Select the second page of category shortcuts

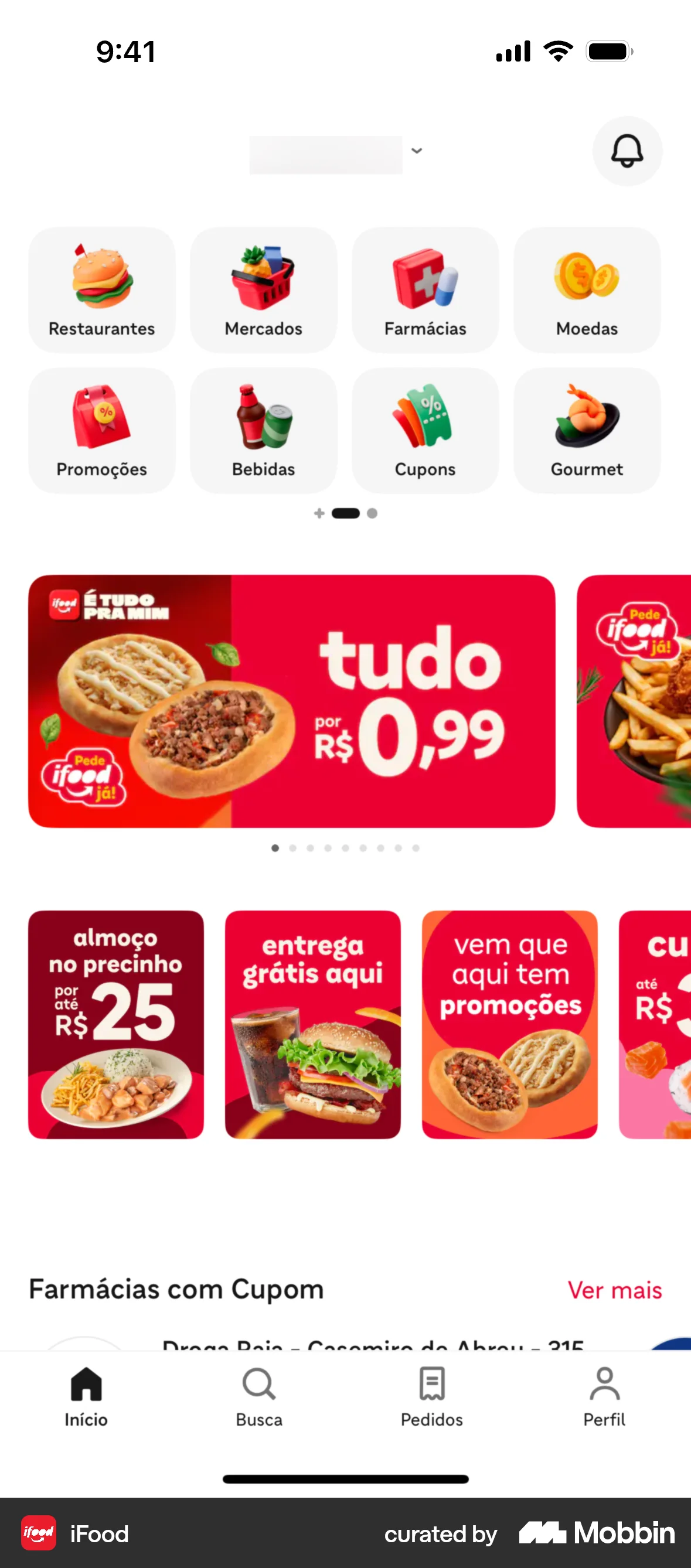coord(371,513)
